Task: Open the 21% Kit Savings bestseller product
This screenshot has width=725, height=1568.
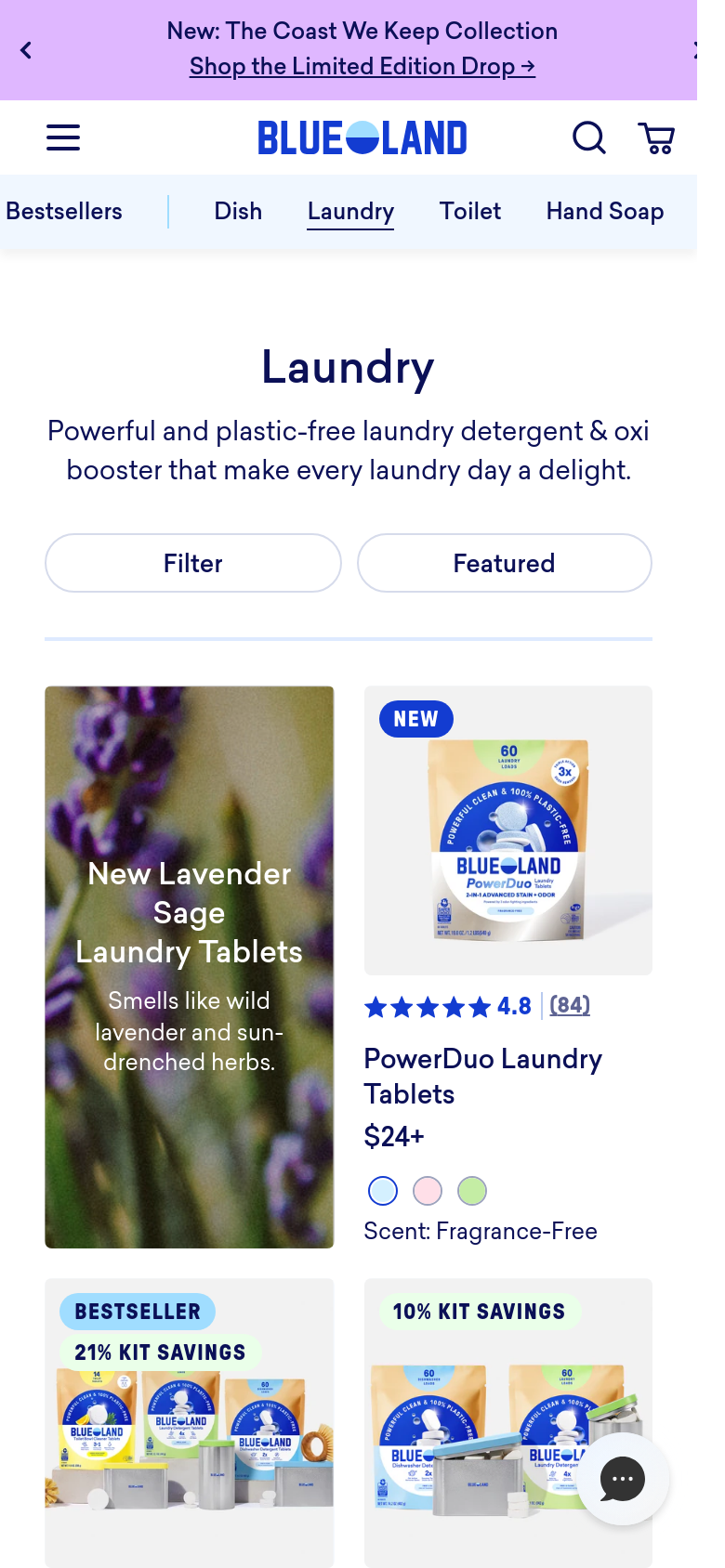Action: [190, 1423]
